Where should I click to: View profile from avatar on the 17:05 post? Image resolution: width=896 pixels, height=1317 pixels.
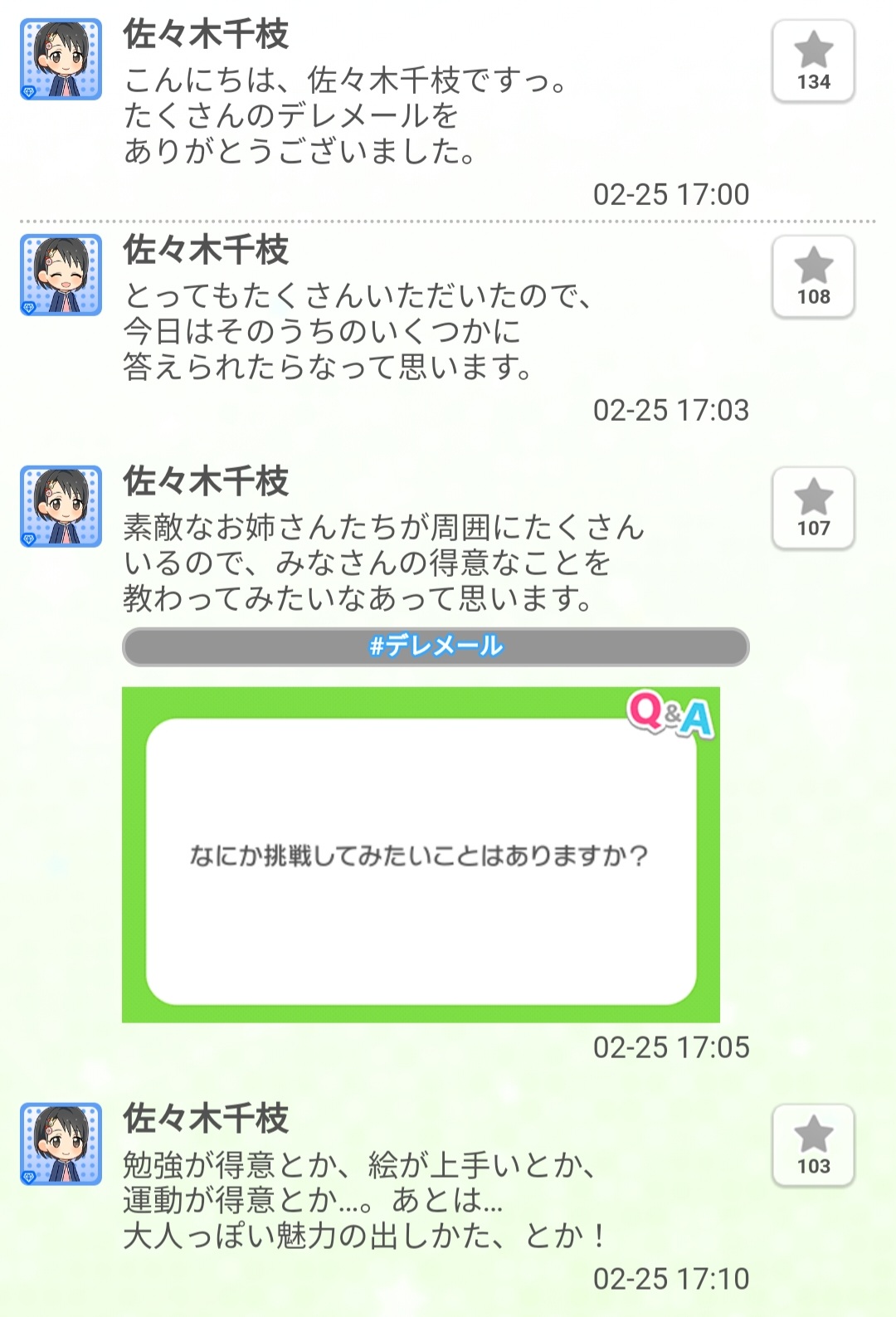click(61, 506)
